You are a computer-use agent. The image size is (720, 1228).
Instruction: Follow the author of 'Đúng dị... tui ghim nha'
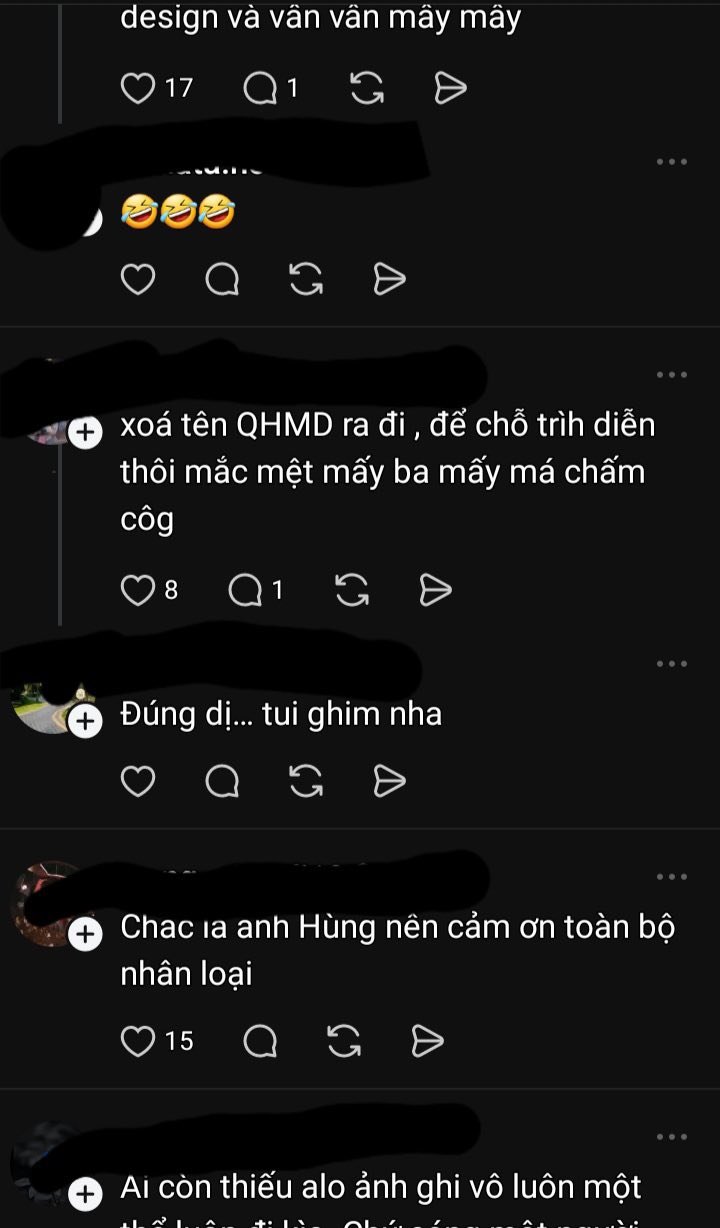tap(86, 720)
